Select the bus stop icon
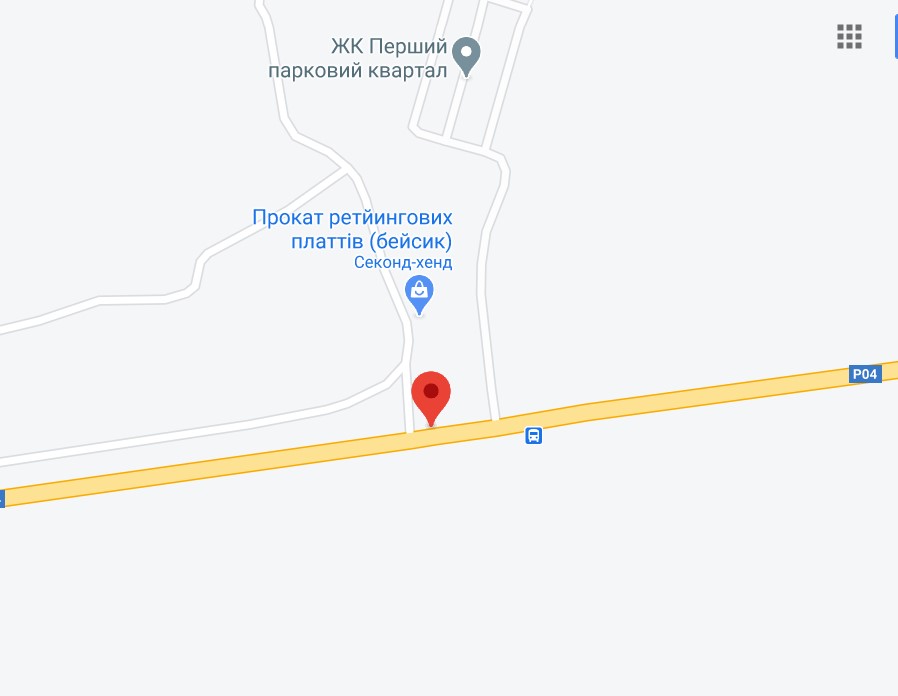 coord(534,436)
